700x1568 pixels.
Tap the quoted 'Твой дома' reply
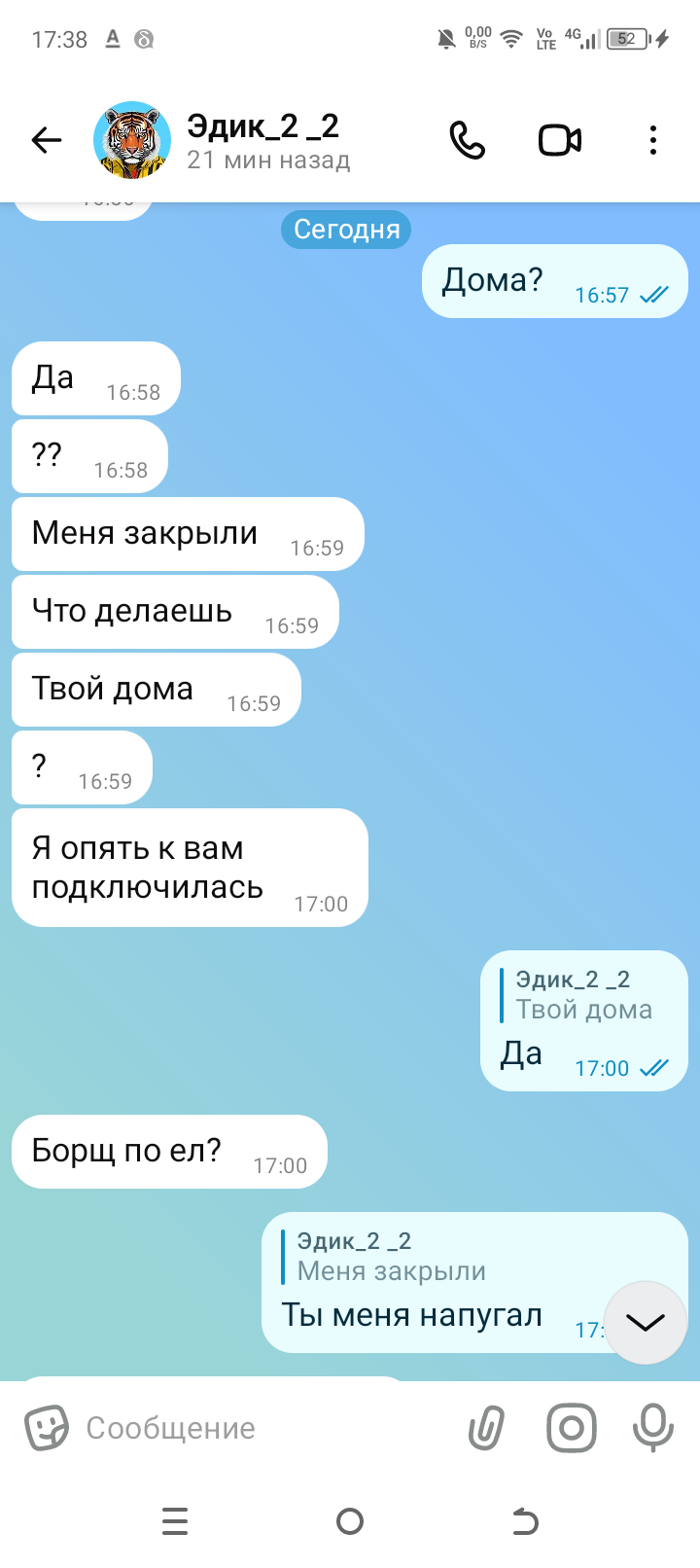tap(583, 995)
